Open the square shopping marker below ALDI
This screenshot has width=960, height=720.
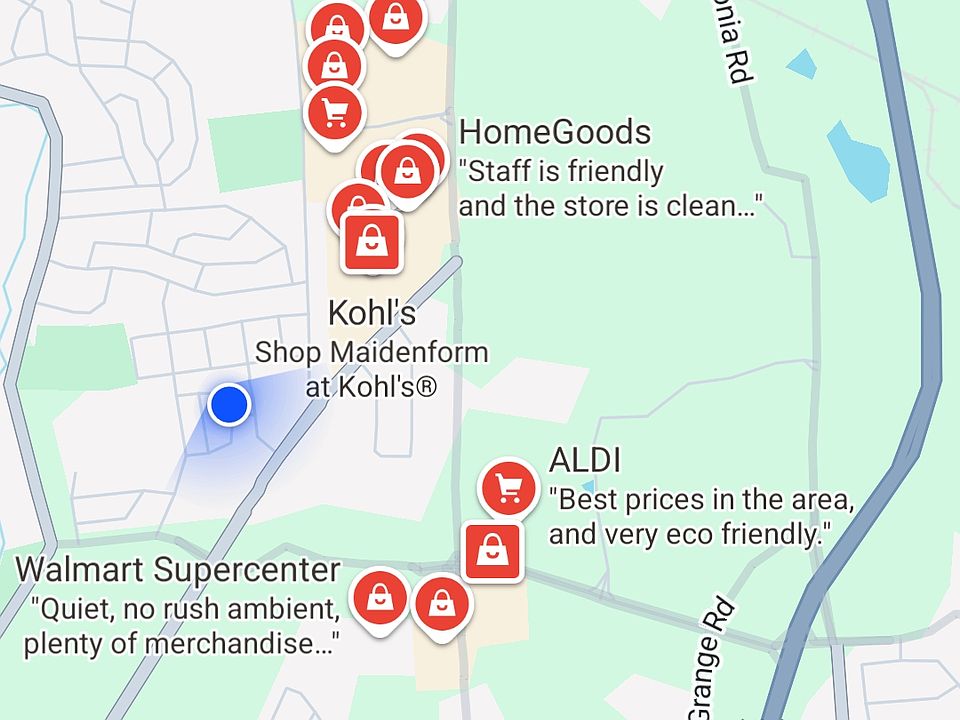[x=492, y=550]
